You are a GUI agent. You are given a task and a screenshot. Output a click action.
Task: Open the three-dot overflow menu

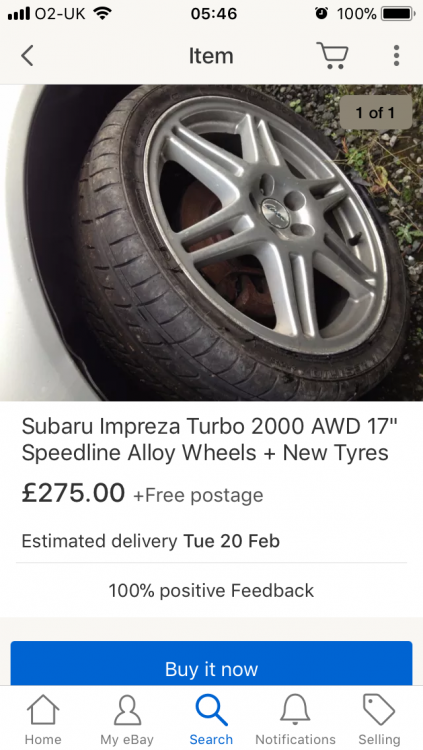(396, 55)
